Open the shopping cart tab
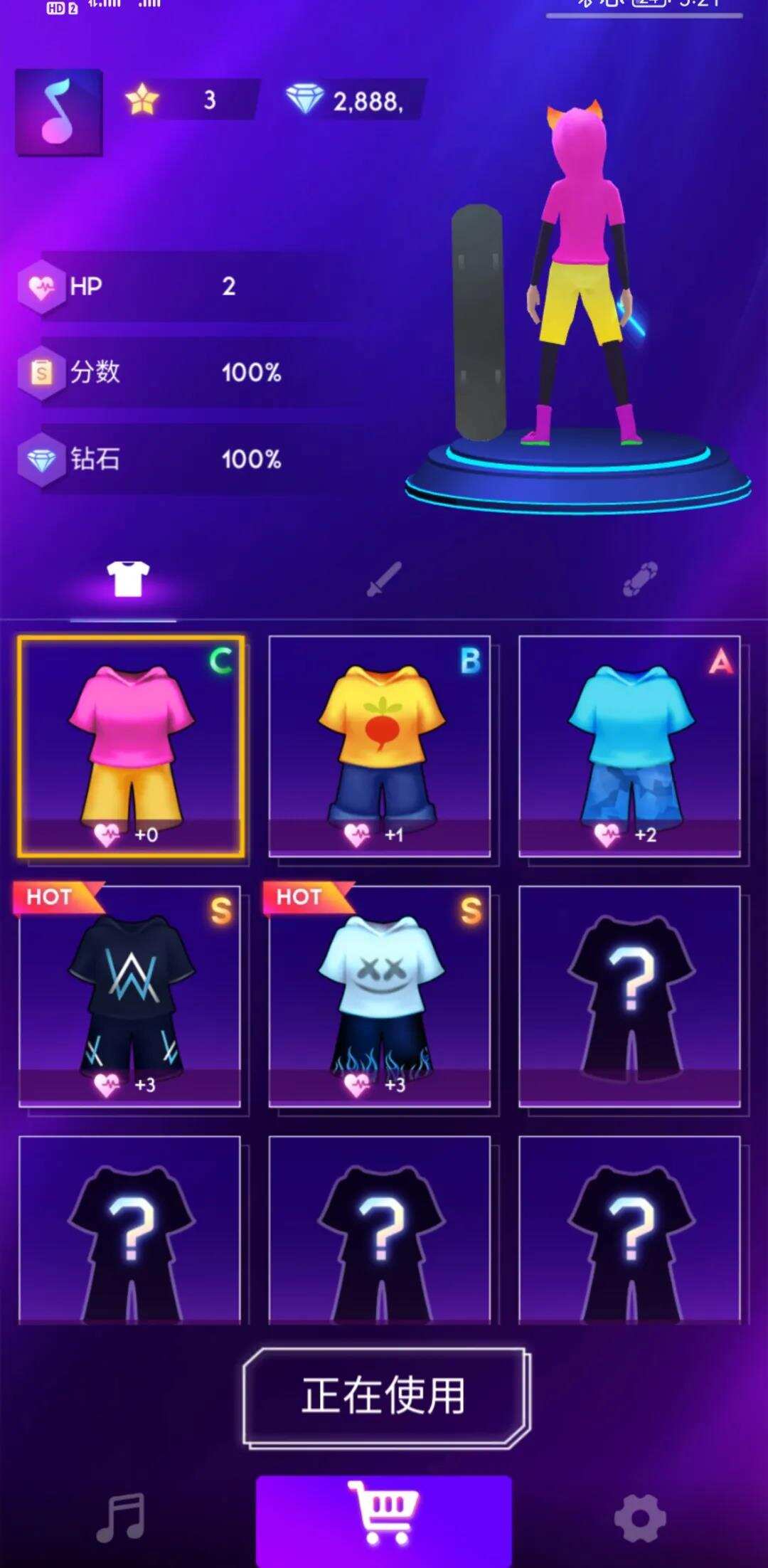 click(384, 1519)
